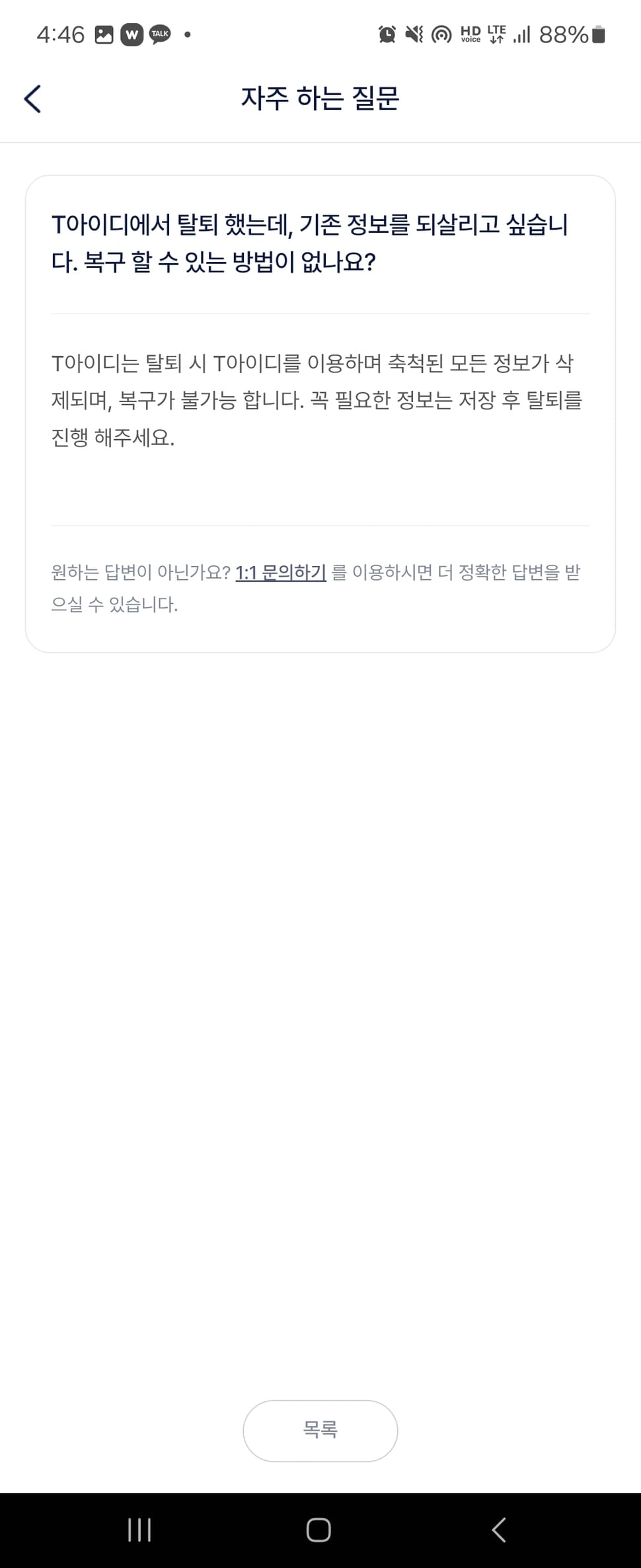Tap the 목록 button to return to the list
This screenshot has height=1568, width=641.
(x=320, y=1430)
